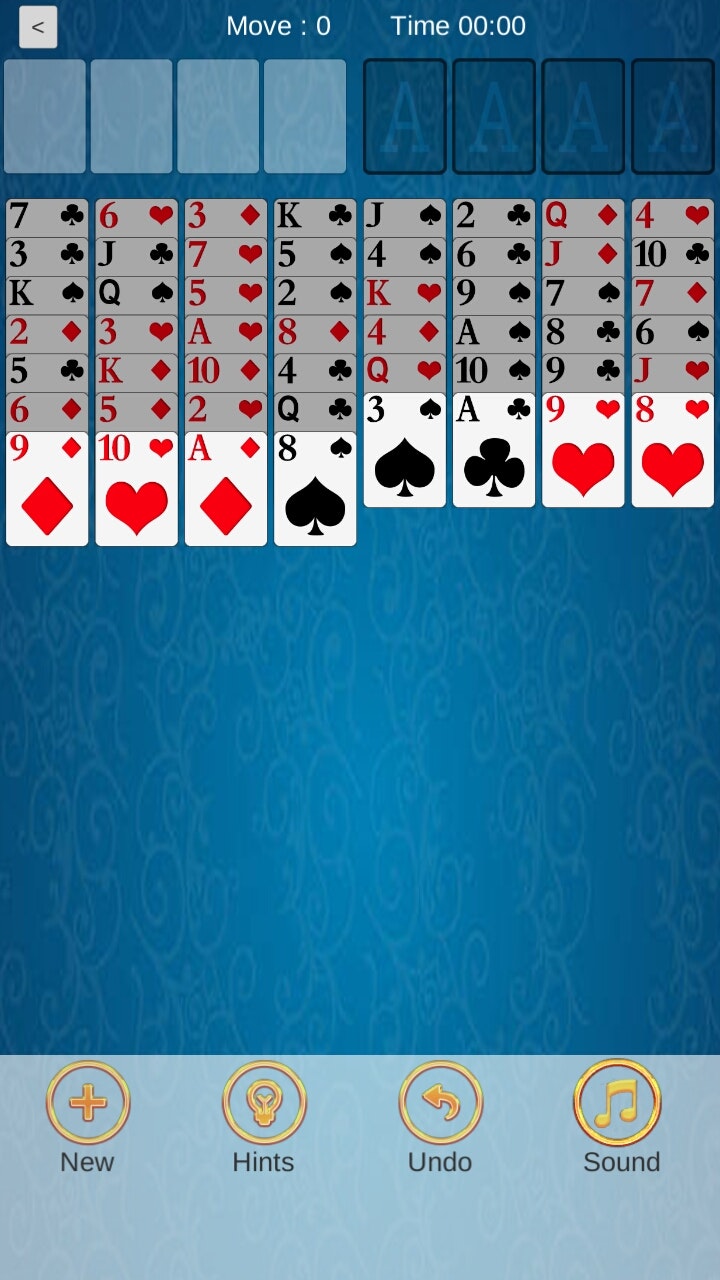Open Hints using the lightbulb icon
The width and height of the screenshot is (720, 1280).
263,1099
